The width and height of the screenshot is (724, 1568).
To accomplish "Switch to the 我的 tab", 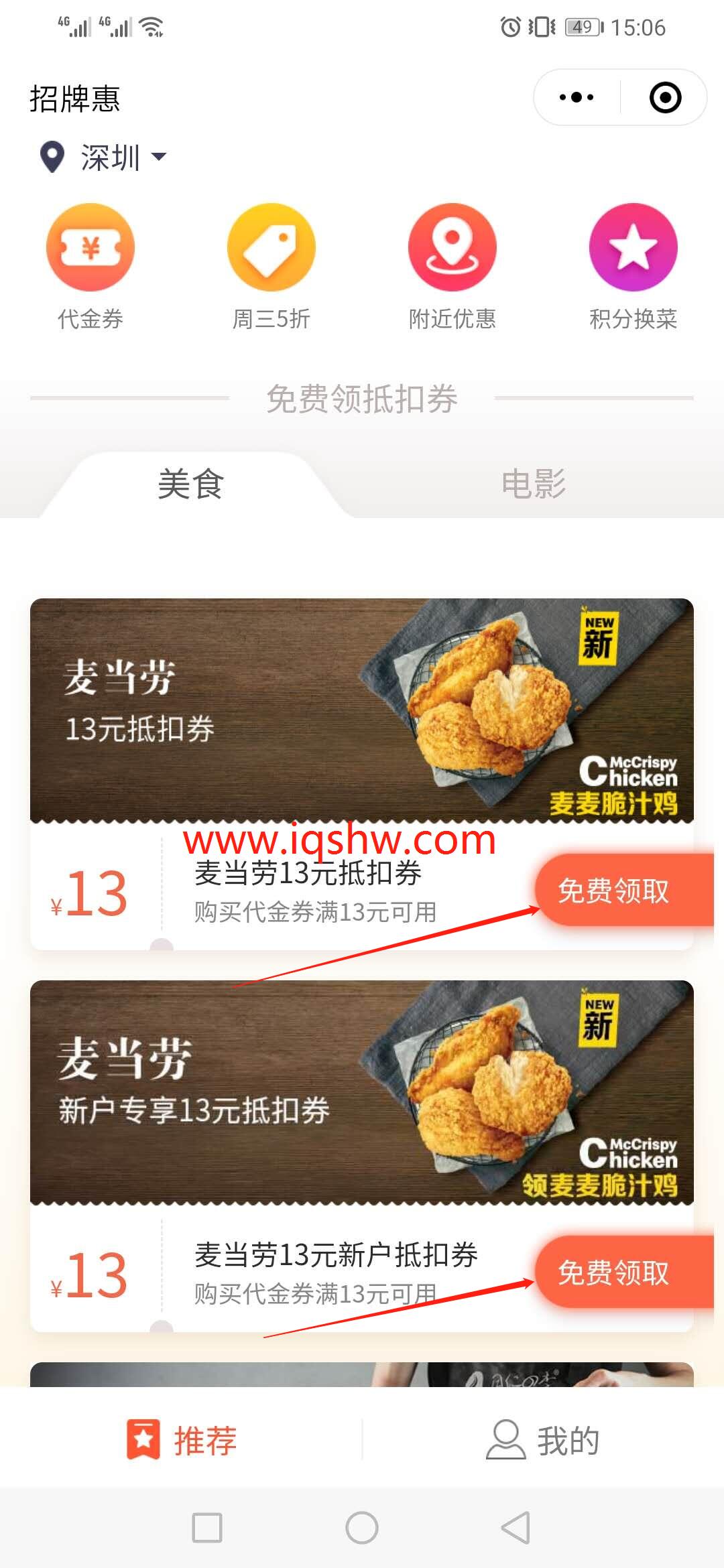I will (543, 1440).
